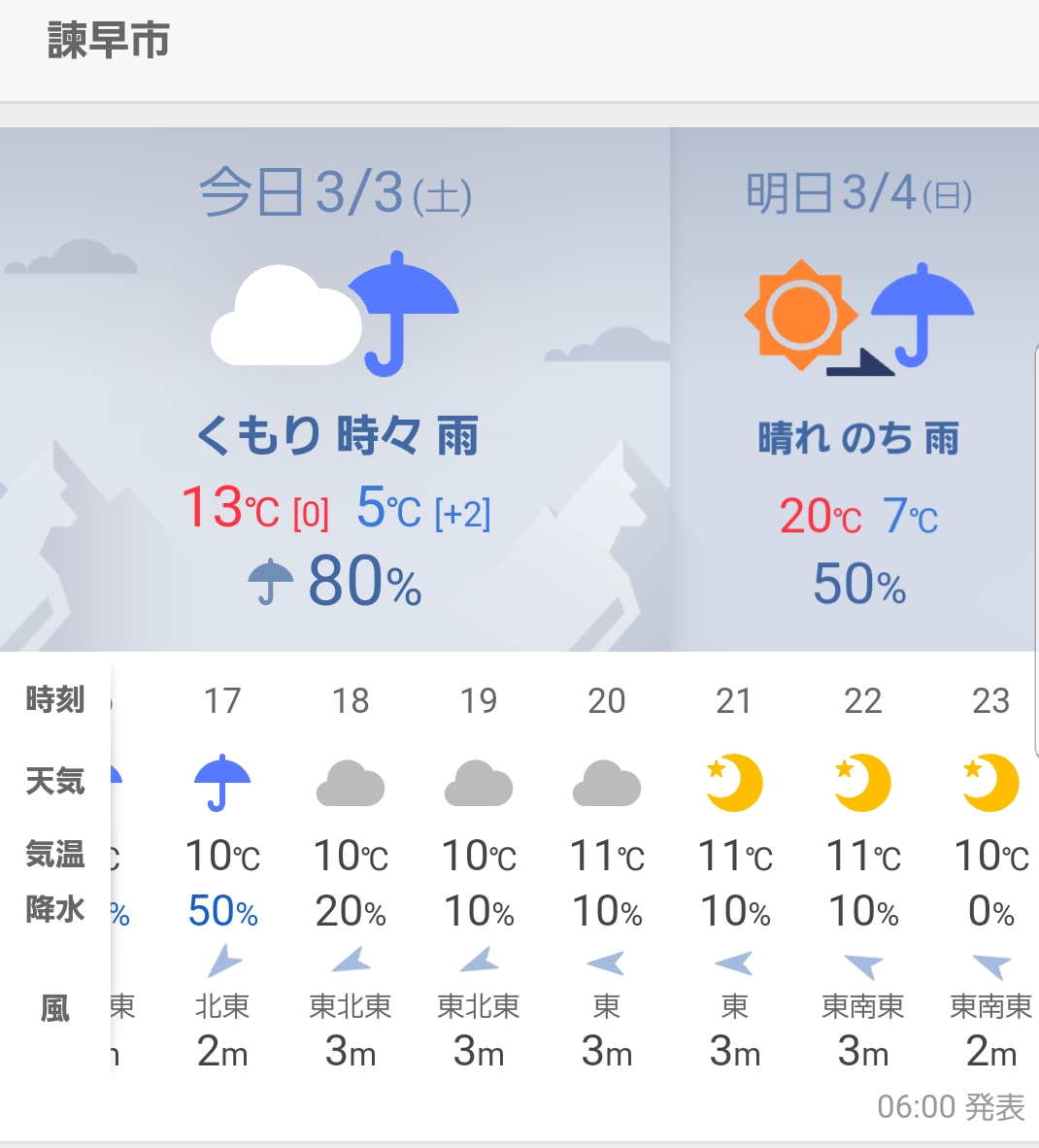Open today's 3/3 forecast card
1039x1148 pixels.
(335, 388)
